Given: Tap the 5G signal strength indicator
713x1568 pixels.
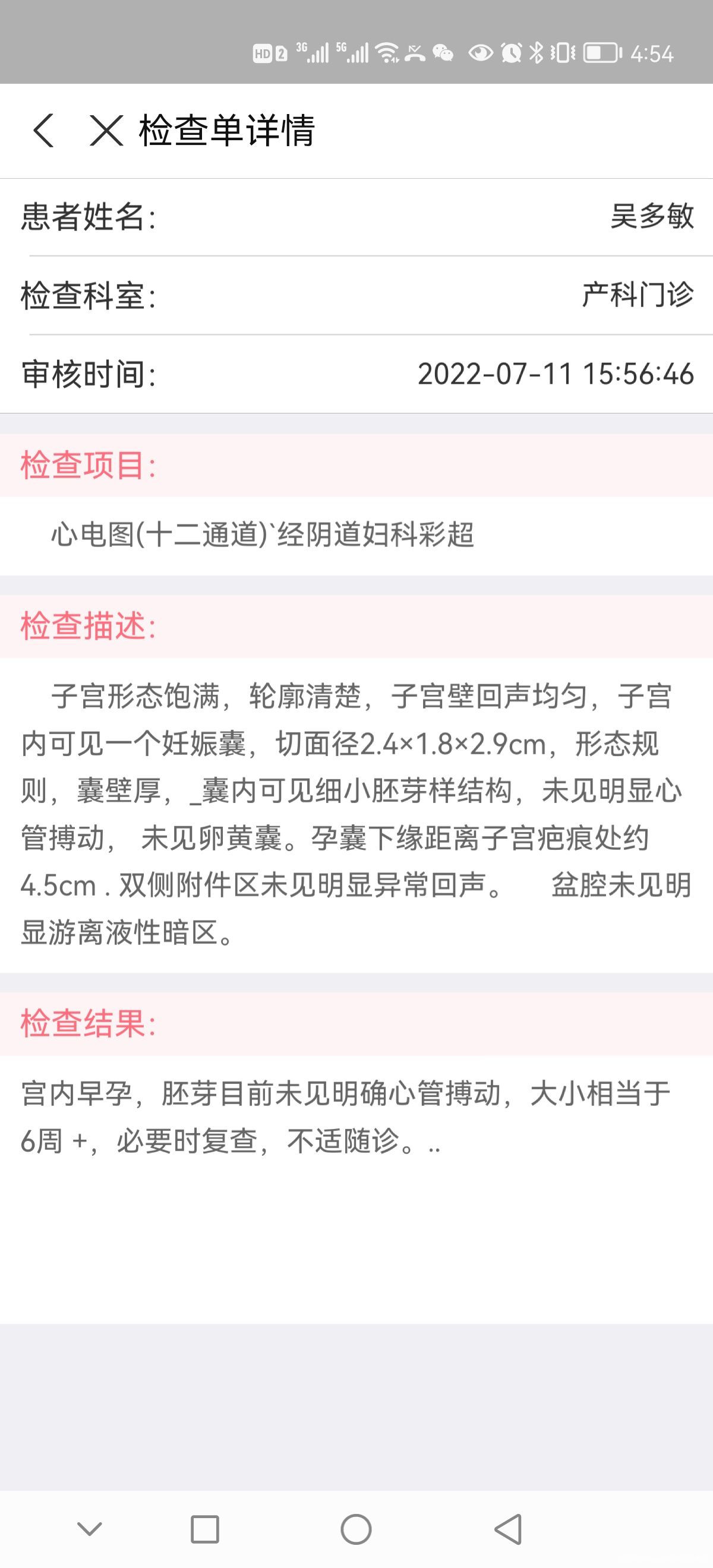Looking at the screenshot, I should (354, 53).
